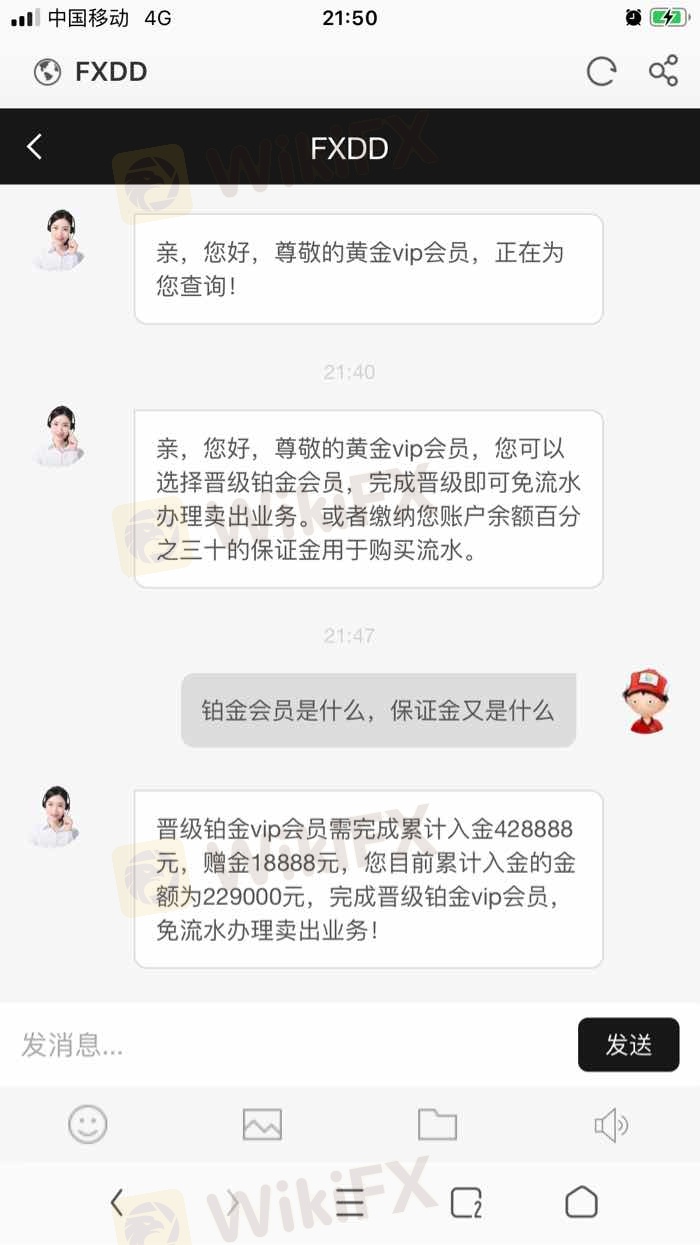The height and width of the screenshot is (1245, 700).
Task: Reload the FXDD page
Action: click(601, 72)
